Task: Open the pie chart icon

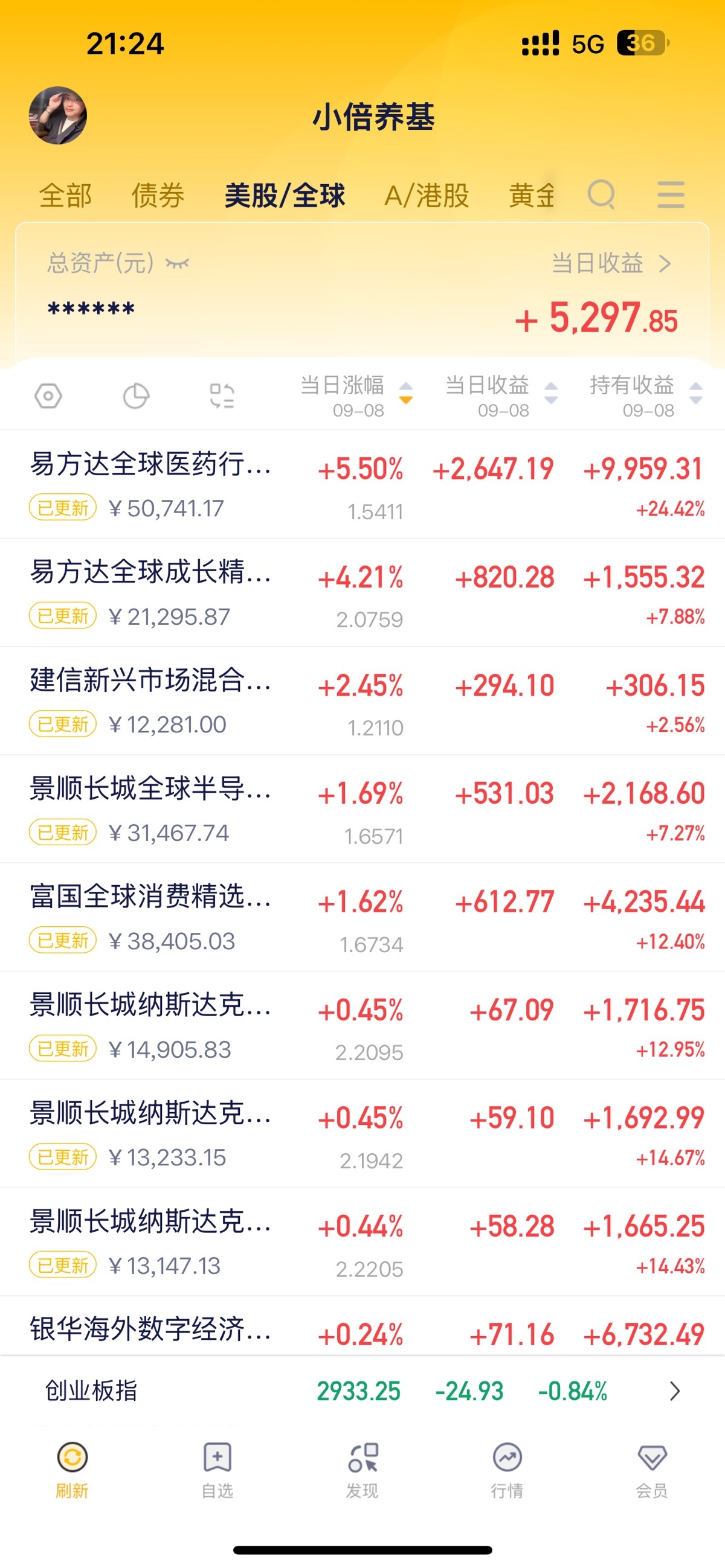Action: [x=135, y=396]
